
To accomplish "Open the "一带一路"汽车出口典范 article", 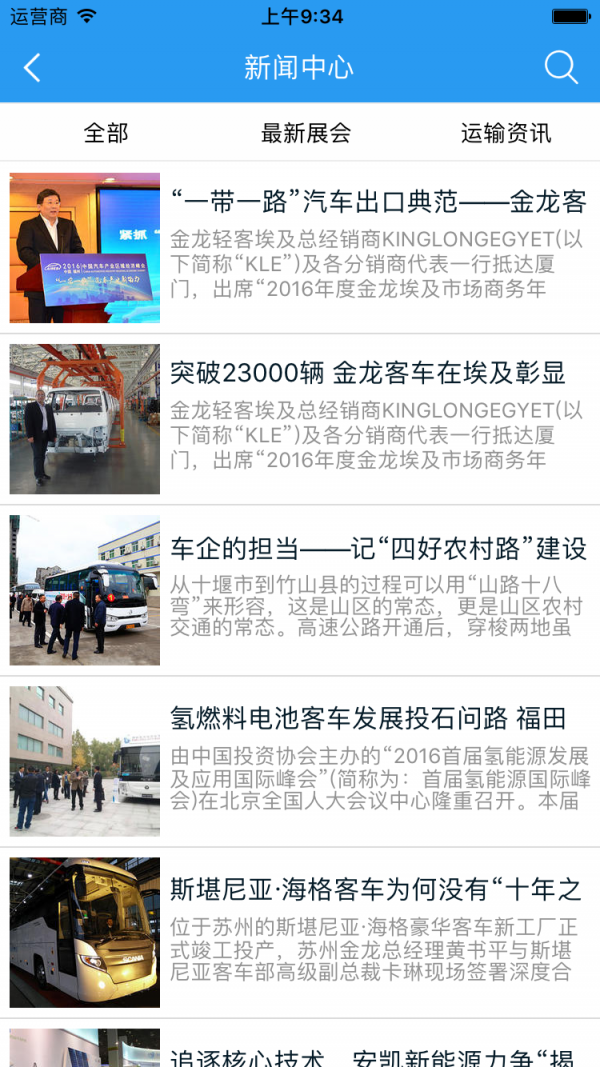I will point(300,248).
